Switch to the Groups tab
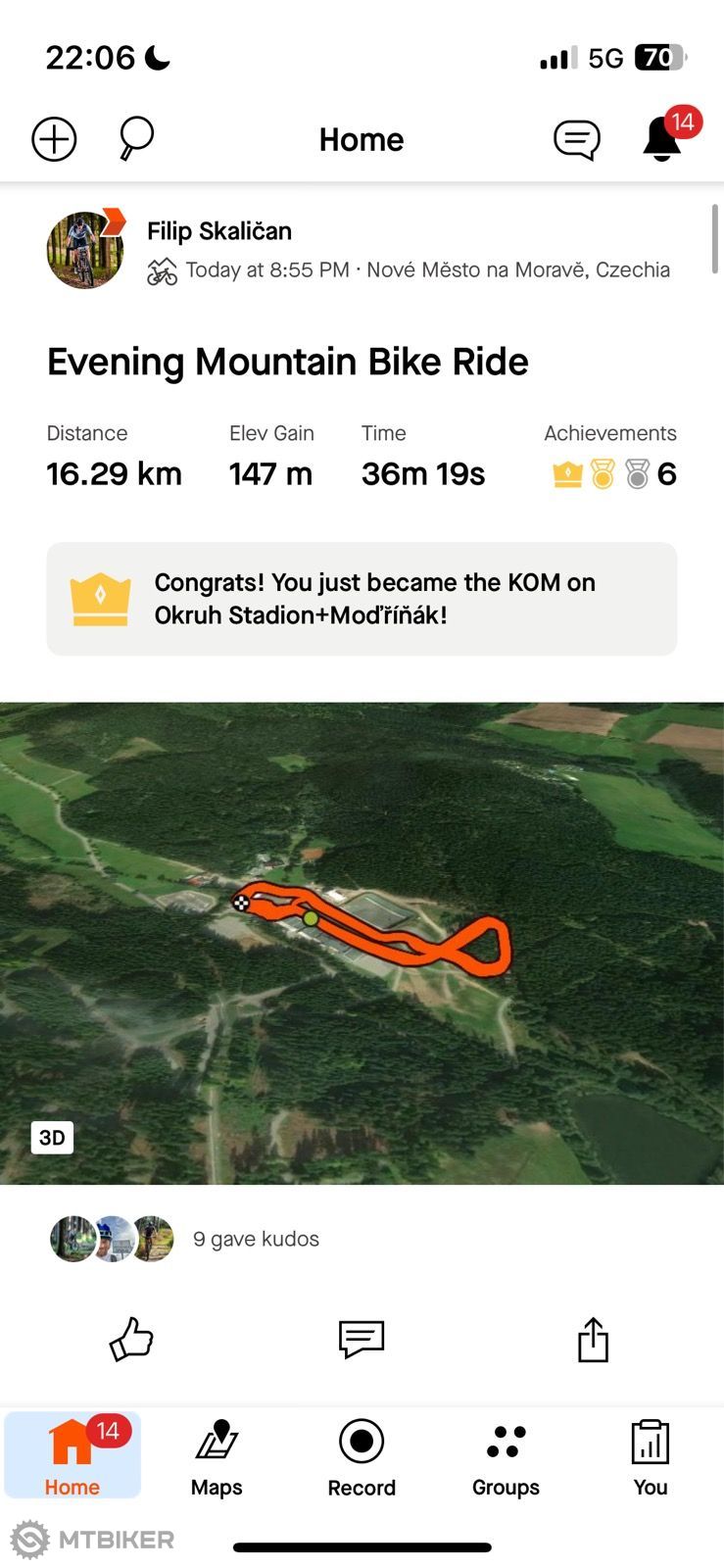This screenshot has height=1568, width=724. click(x=506, y=1457)
